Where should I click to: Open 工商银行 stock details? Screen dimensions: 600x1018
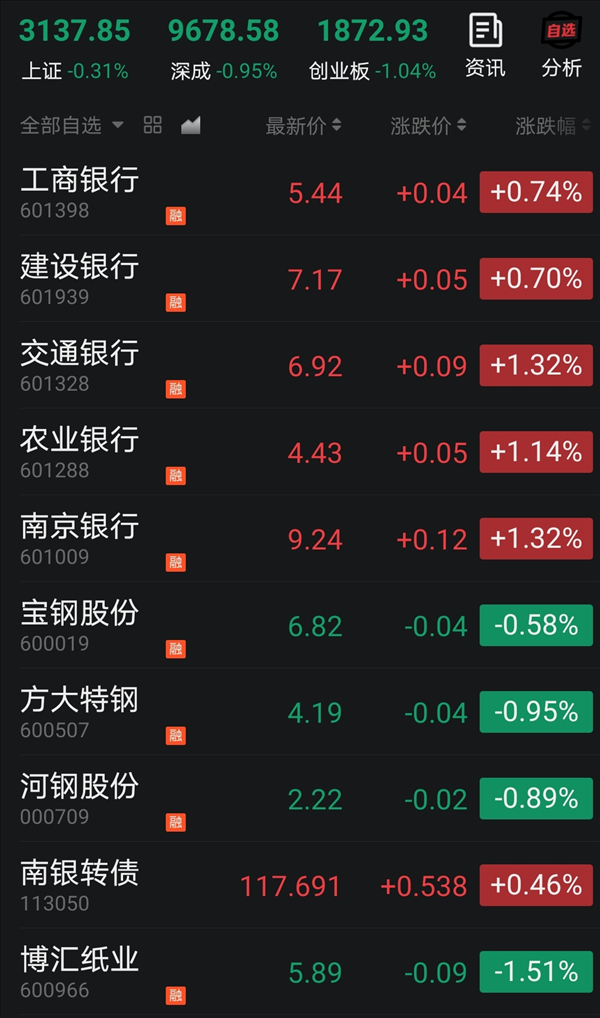pyautogui.click(x=300, y=192)
